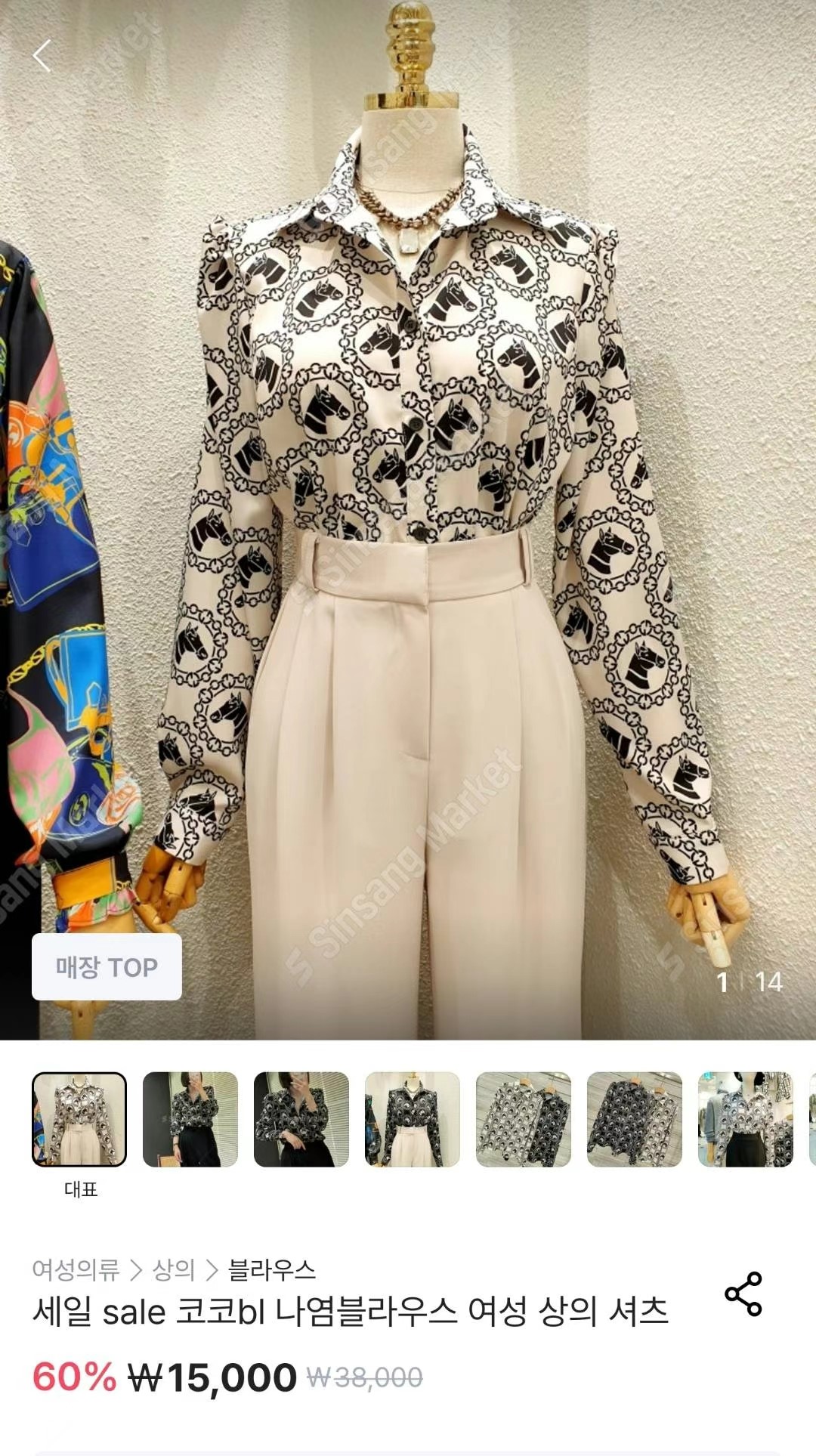The width and height of the screenshot is (816, 1456).
Task: Share this blouse product
Action: click(743, 1294)
